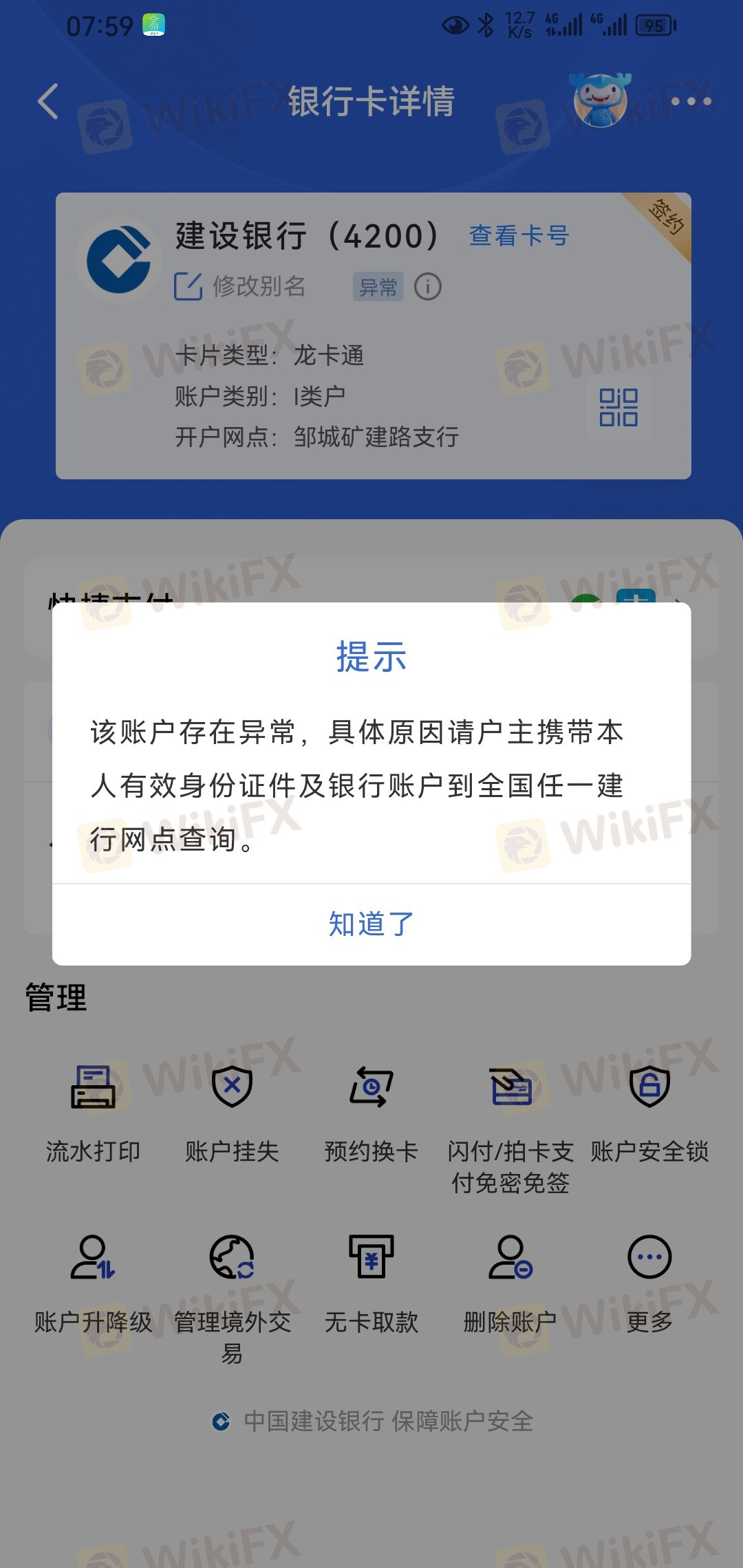Go back from 银行卡详情
Screen dimensions: 743x1568
coord(48,102)
